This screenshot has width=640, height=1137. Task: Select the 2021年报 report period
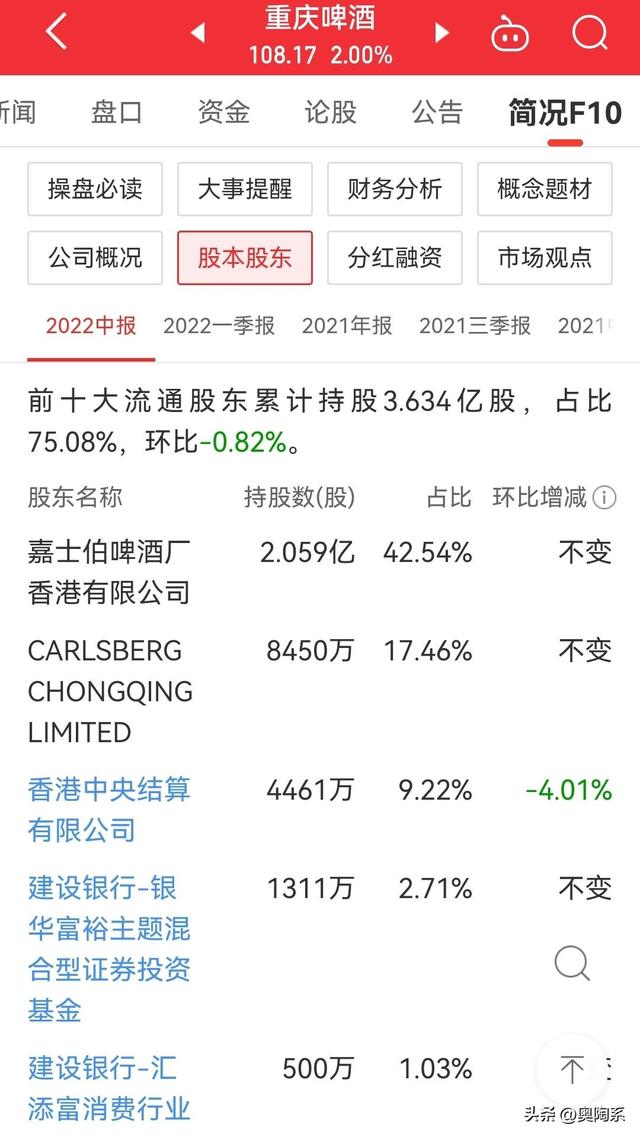[347, 326]
